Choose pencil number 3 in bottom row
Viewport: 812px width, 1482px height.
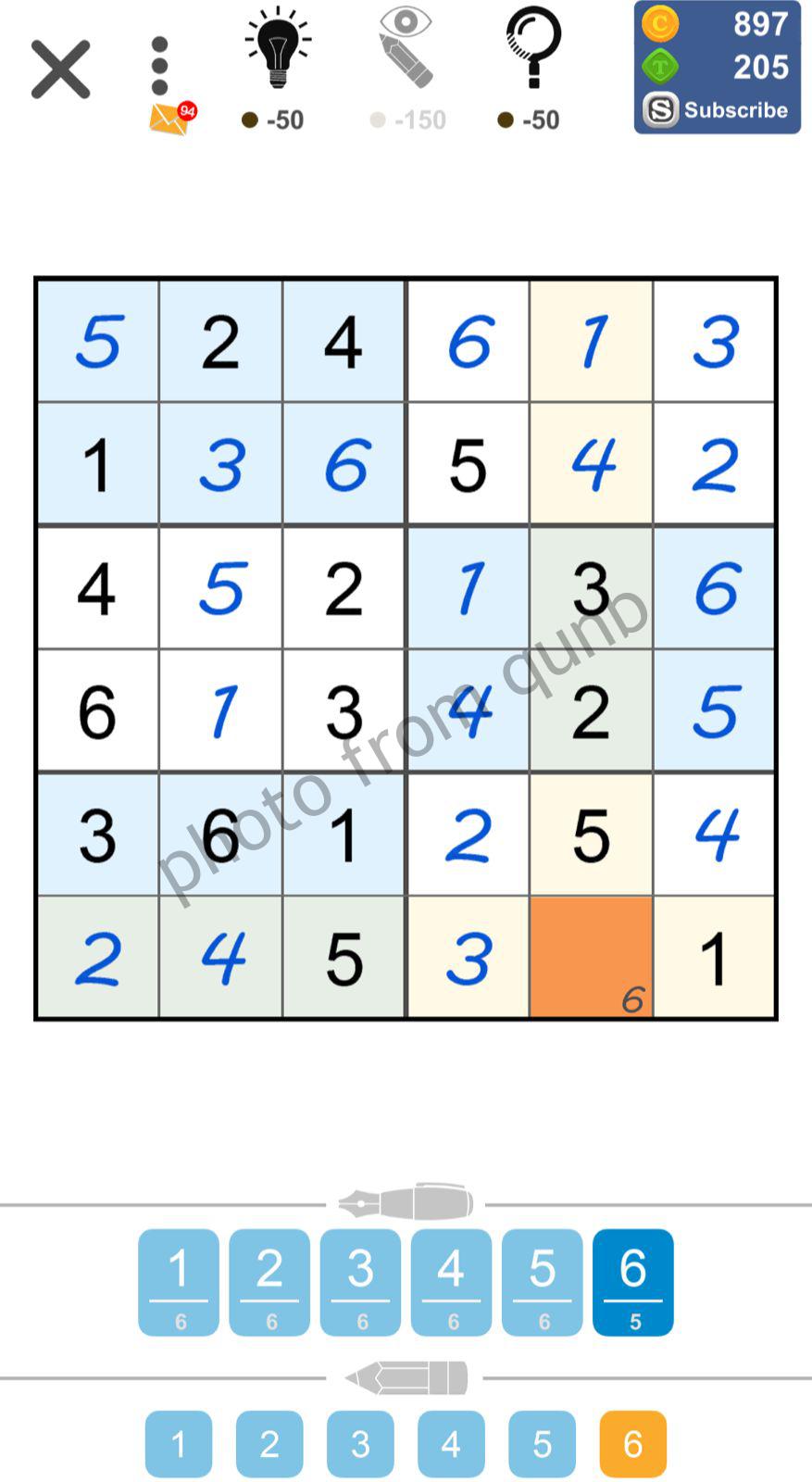tap(360, 1442)
